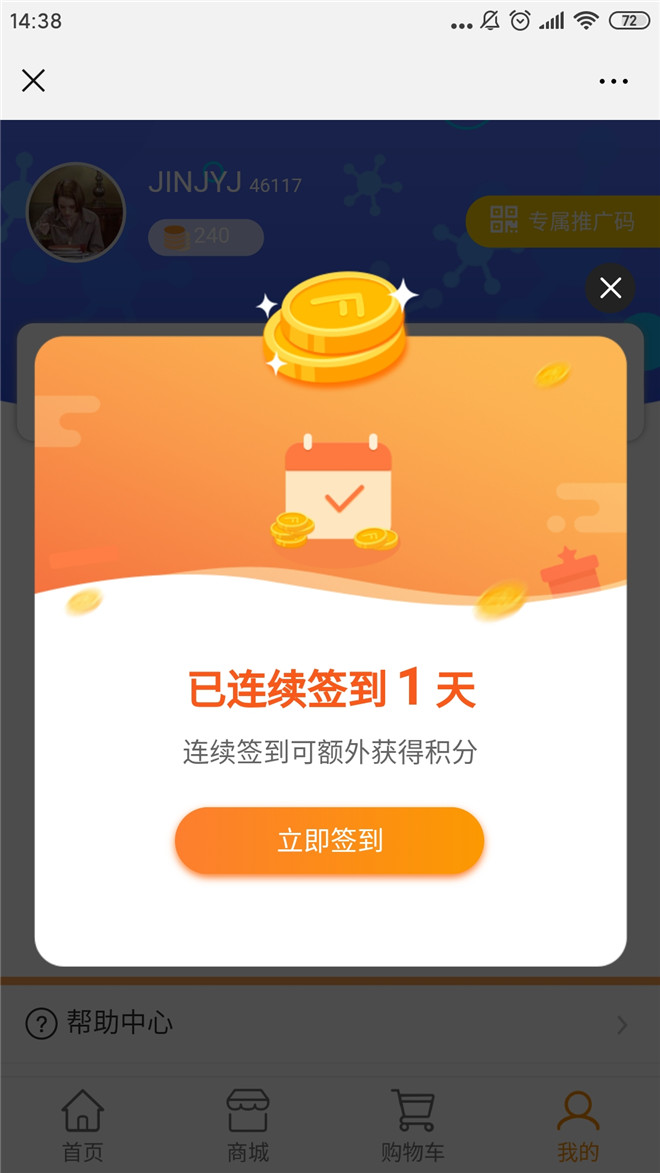Screen dimensions: 660x1173
Task: Tap the 立即签到 button
Action: click(329, 840)
